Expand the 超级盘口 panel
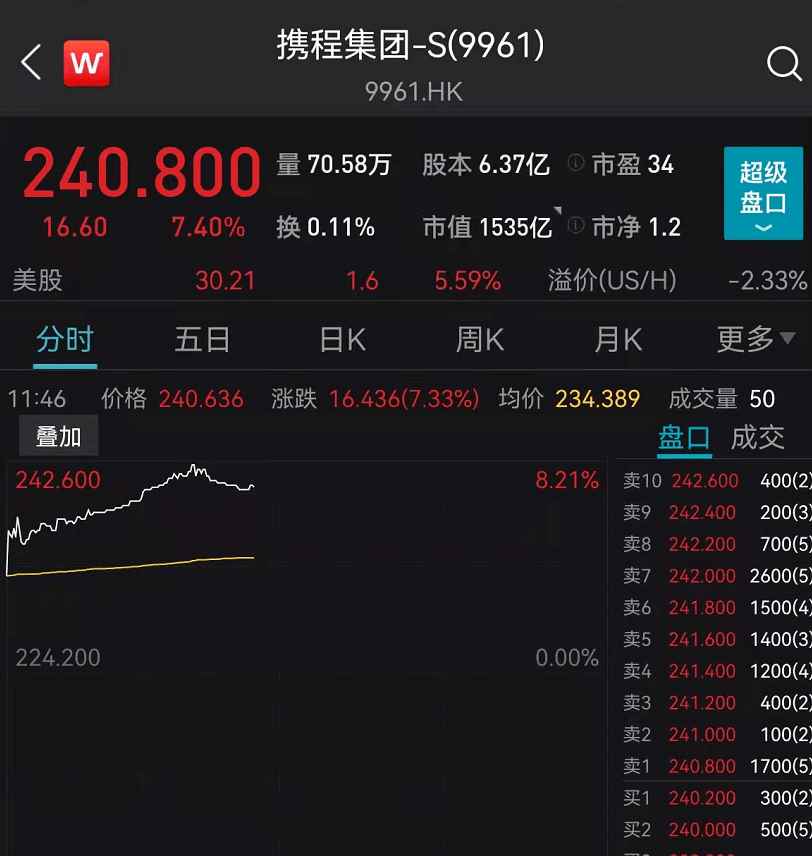Screen dimensions: 812x856 pyautogui.click(x=763, y=194)
